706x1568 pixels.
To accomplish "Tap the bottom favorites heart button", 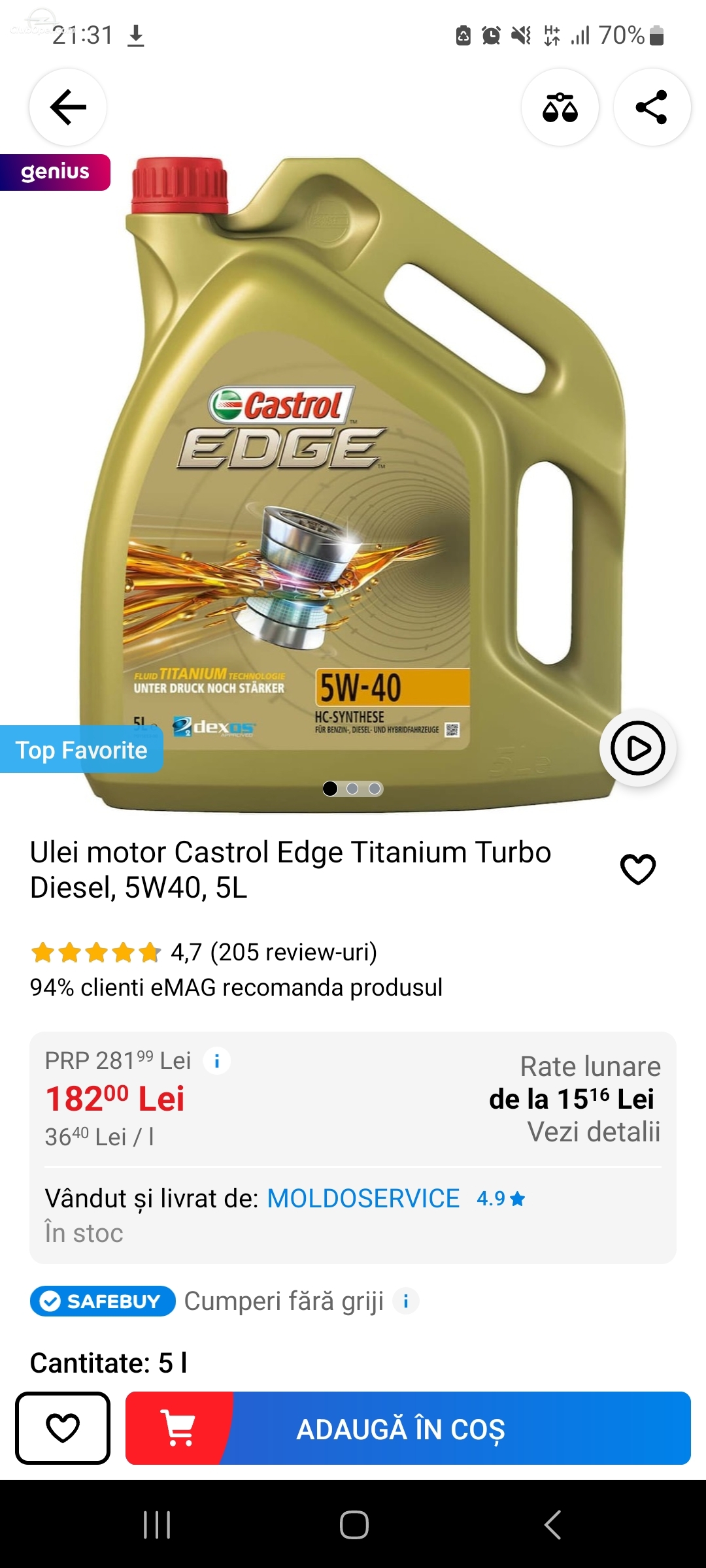I will point(63,1428).
